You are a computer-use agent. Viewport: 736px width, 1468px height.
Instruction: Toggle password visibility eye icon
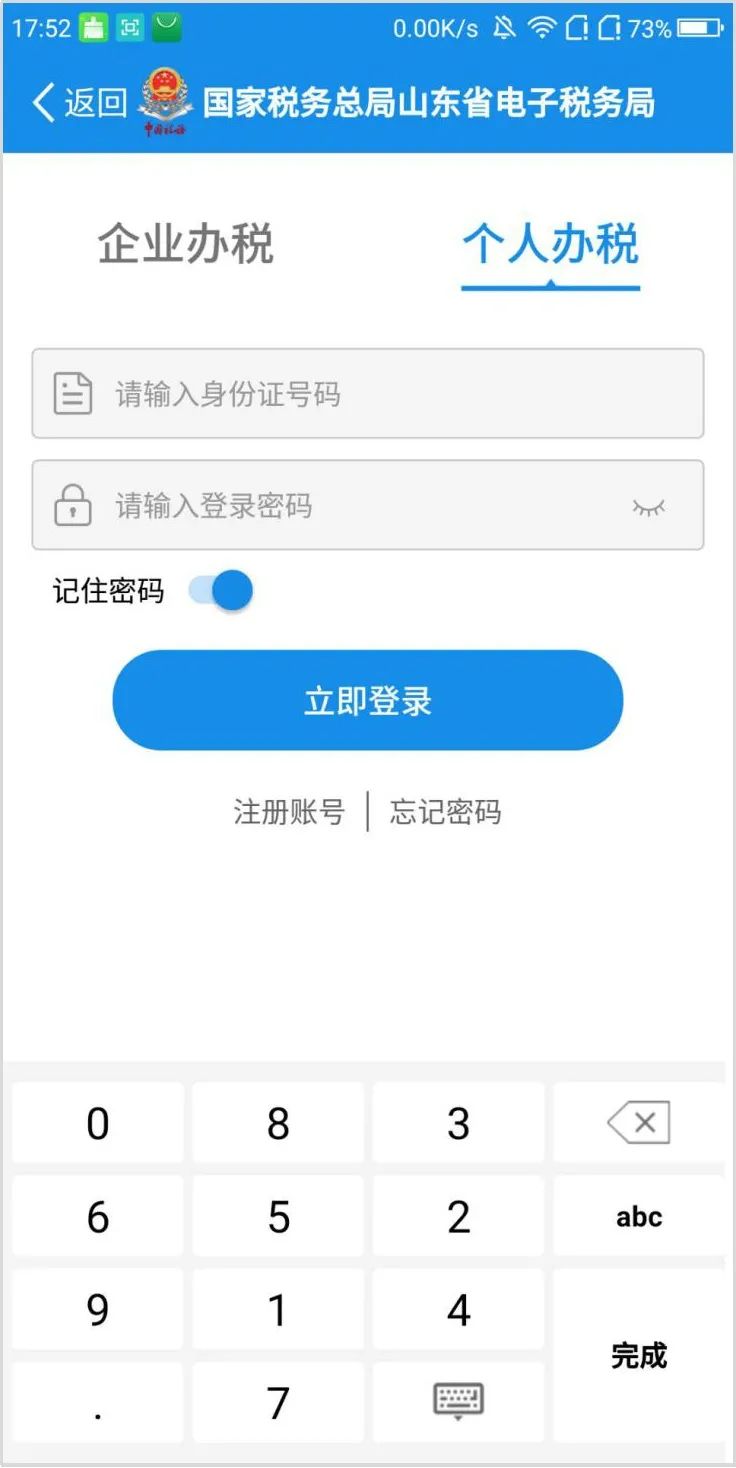coord(649,507)
